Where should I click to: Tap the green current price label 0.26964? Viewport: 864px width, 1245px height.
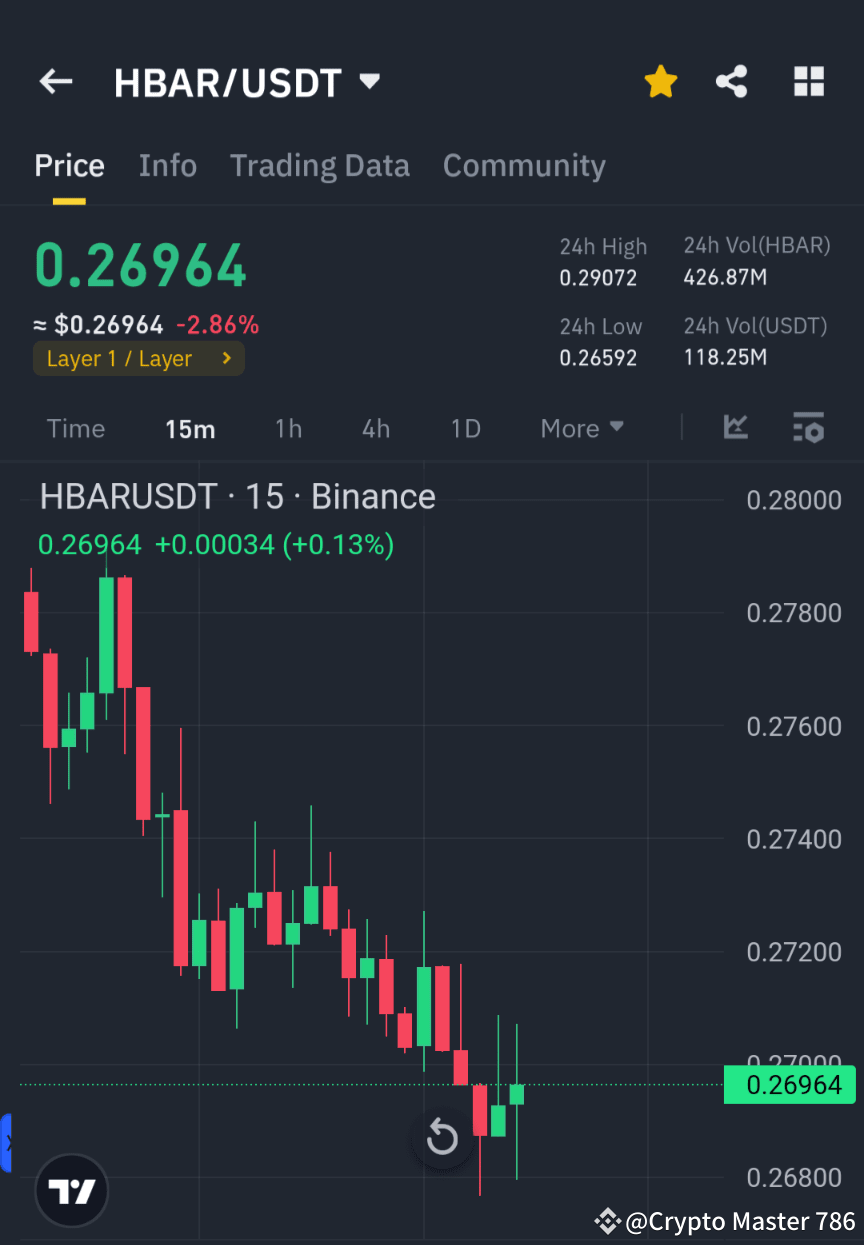click(x=790, y=1084)
